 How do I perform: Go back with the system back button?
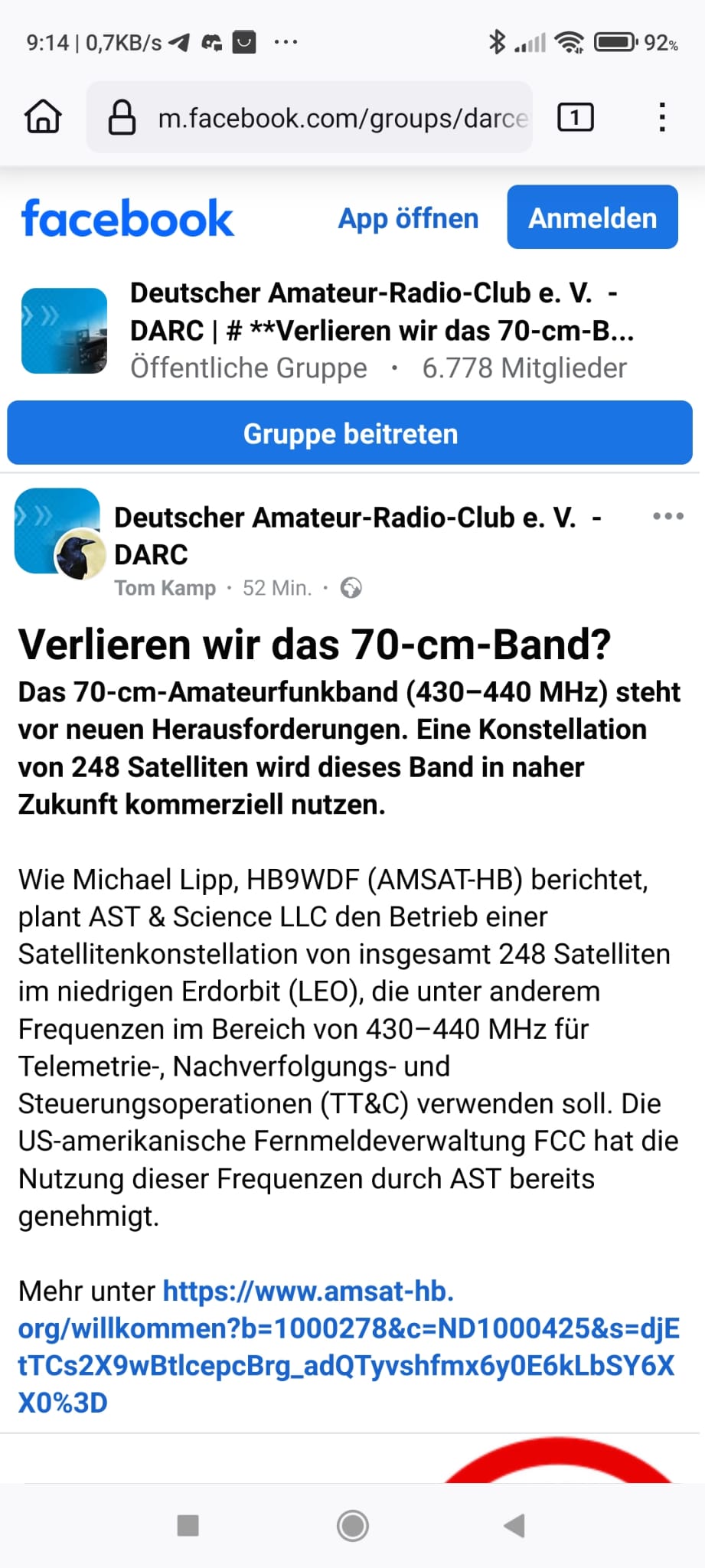[514, 1525]
